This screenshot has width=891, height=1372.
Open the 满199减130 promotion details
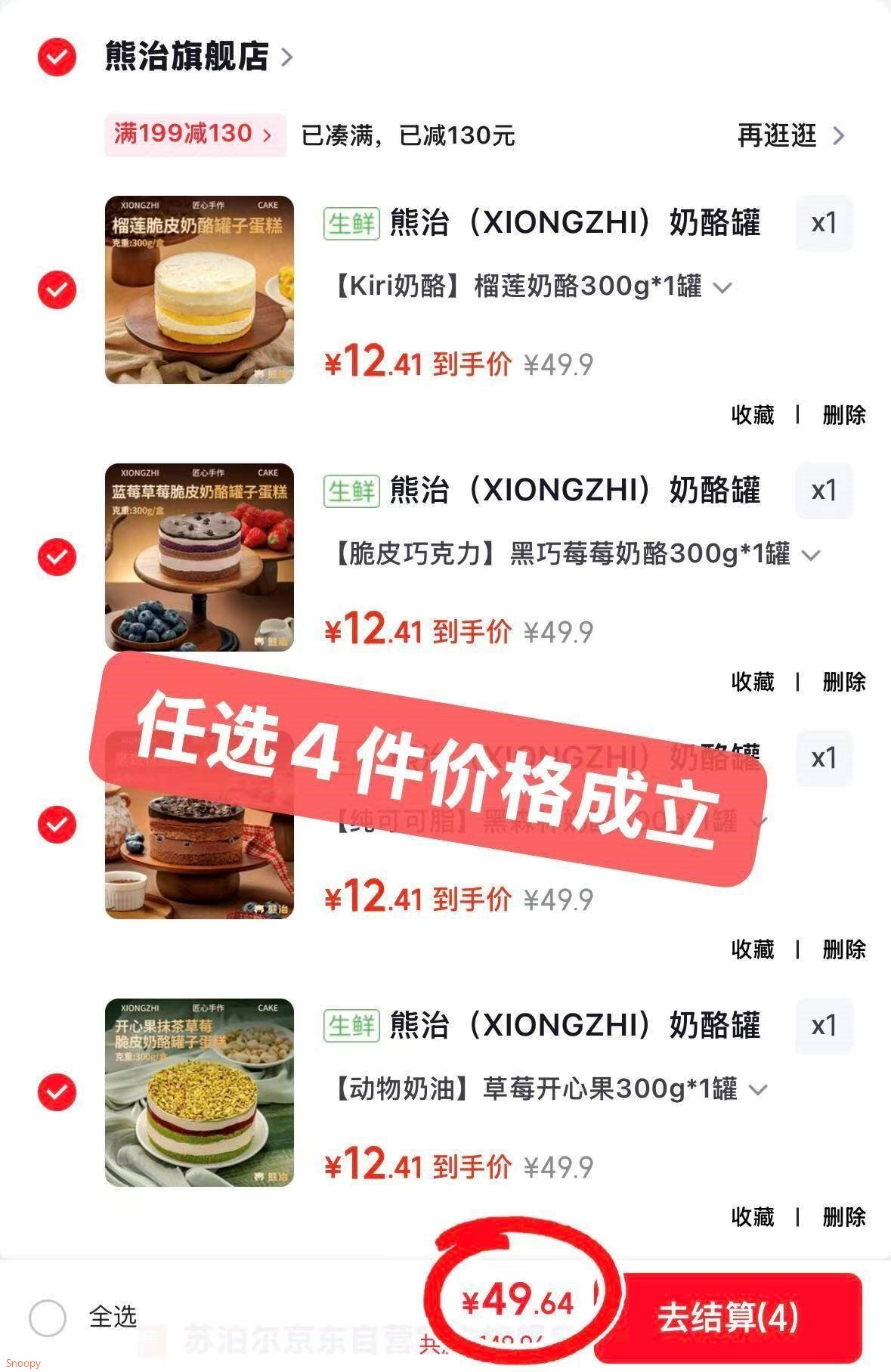194,135
